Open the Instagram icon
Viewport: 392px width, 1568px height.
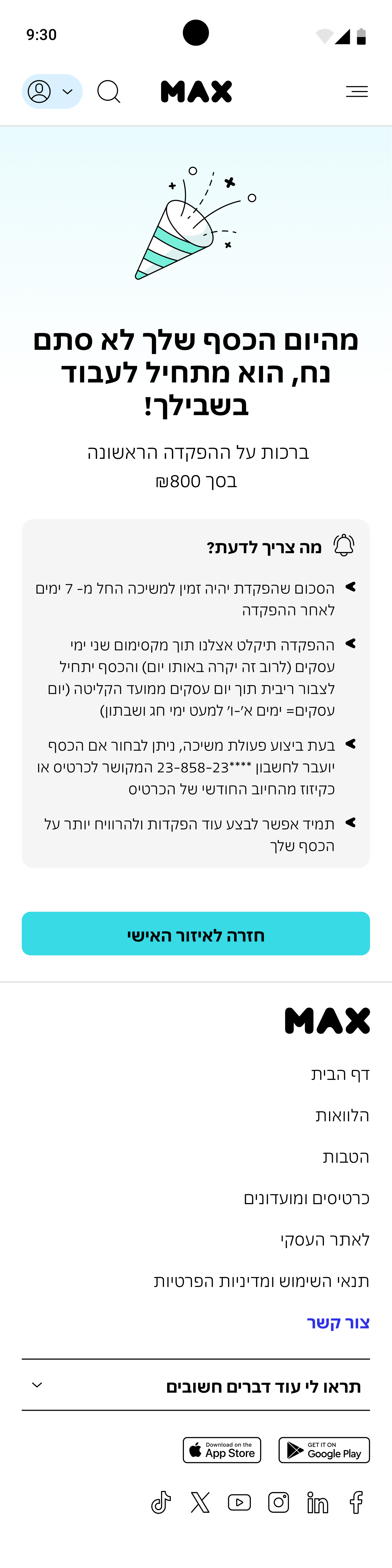278,1502
